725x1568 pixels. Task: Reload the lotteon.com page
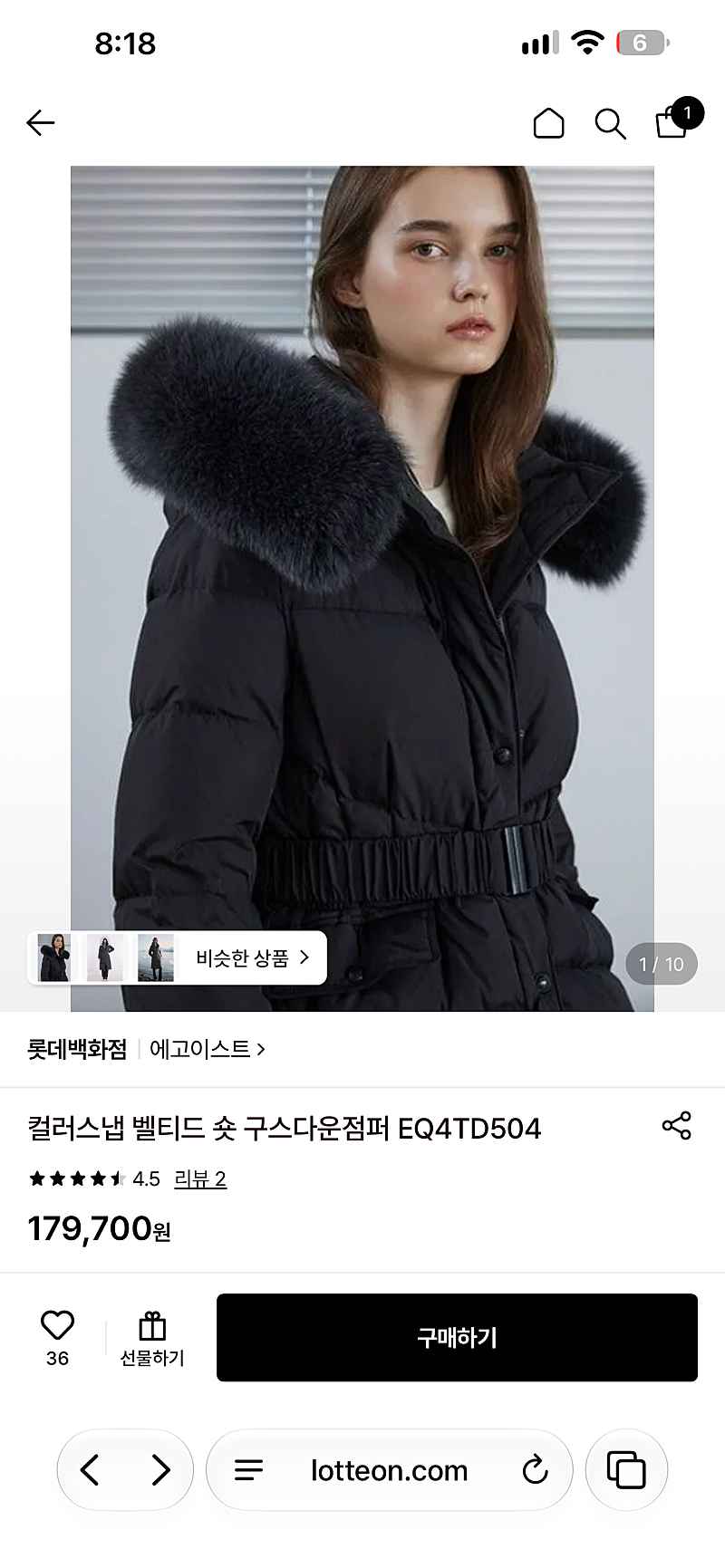click(535, 1469)
